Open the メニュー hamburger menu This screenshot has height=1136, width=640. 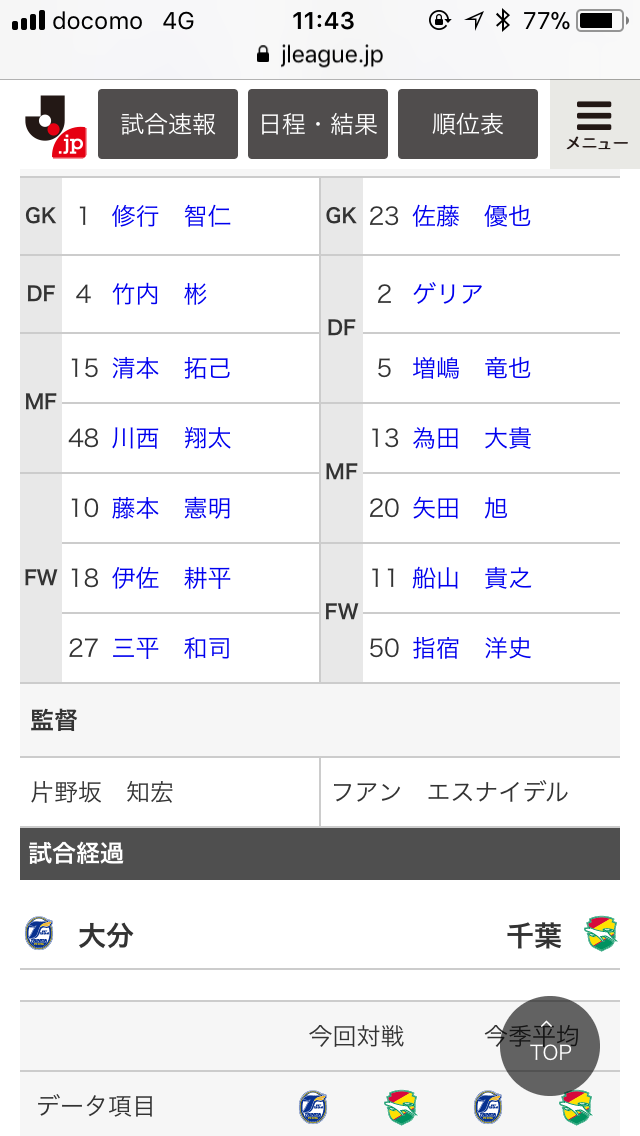[x=596, y=124]
